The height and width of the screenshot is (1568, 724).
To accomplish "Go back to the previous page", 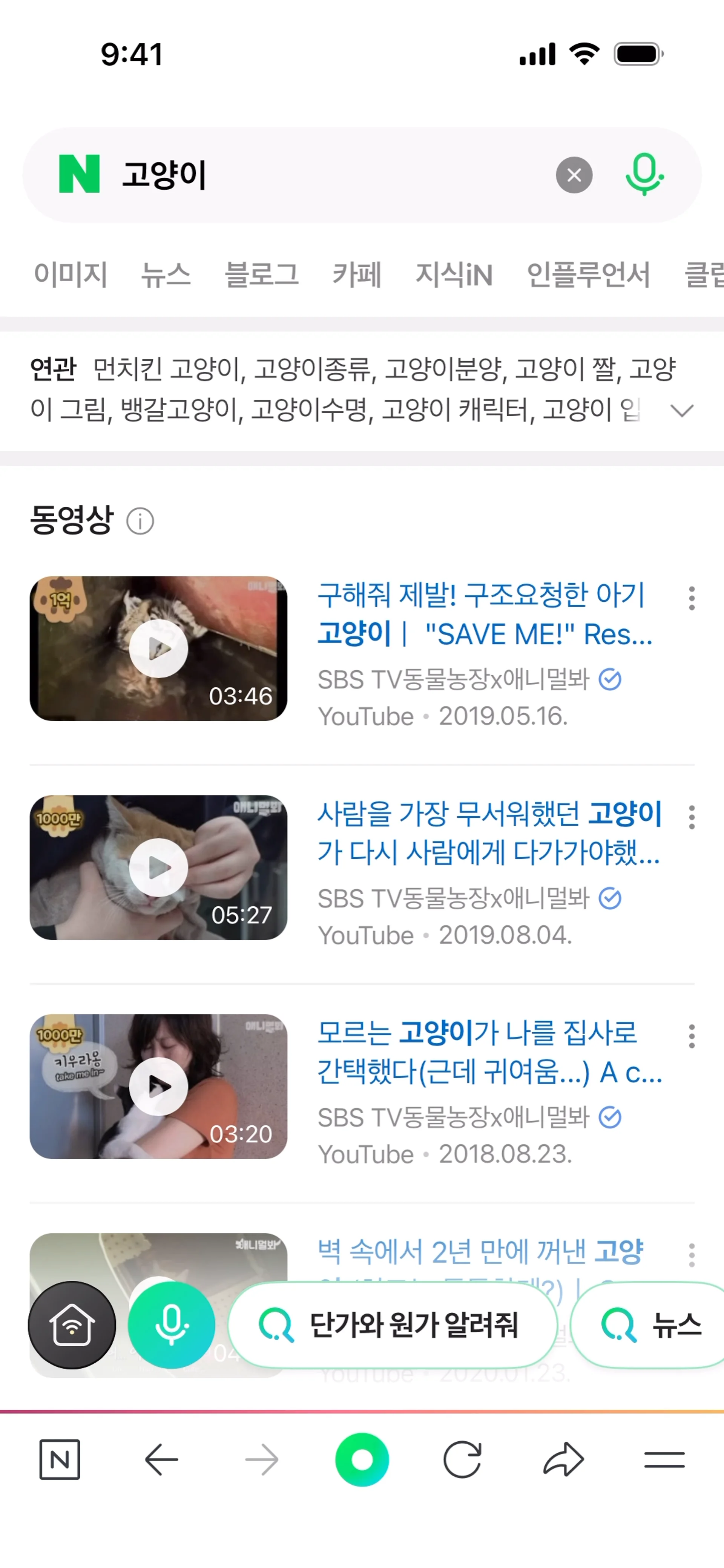I will (161, 1460).
